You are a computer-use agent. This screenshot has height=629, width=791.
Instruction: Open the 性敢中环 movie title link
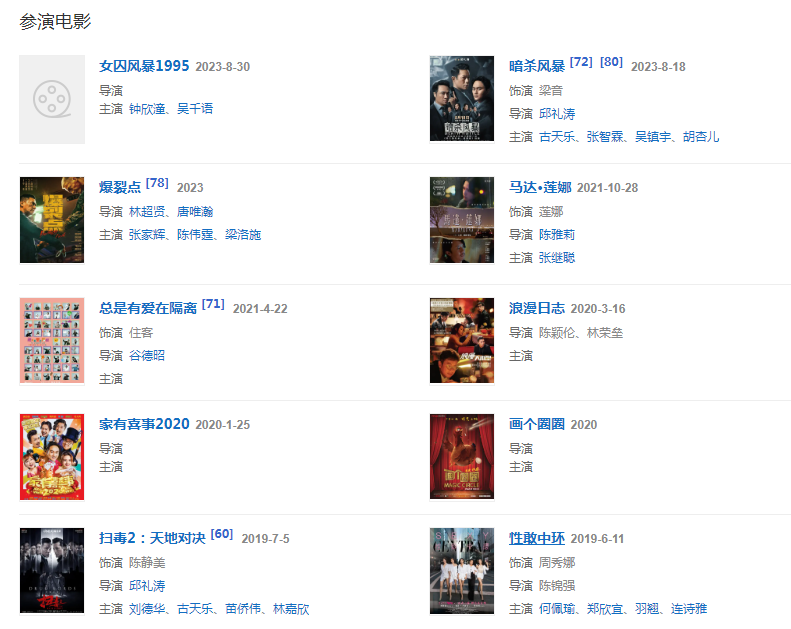[x=537, y=538]
